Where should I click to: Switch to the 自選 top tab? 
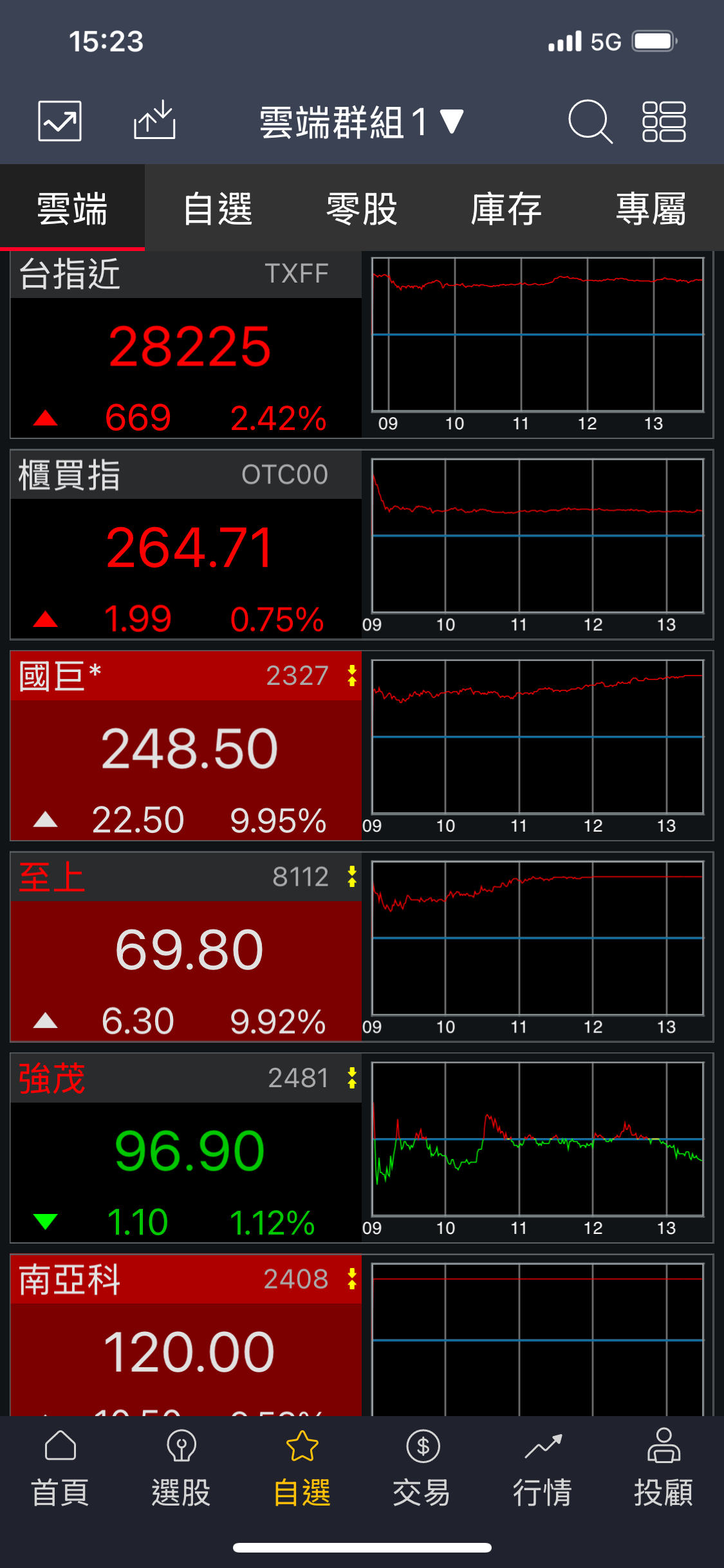click(x=217, y=209)
